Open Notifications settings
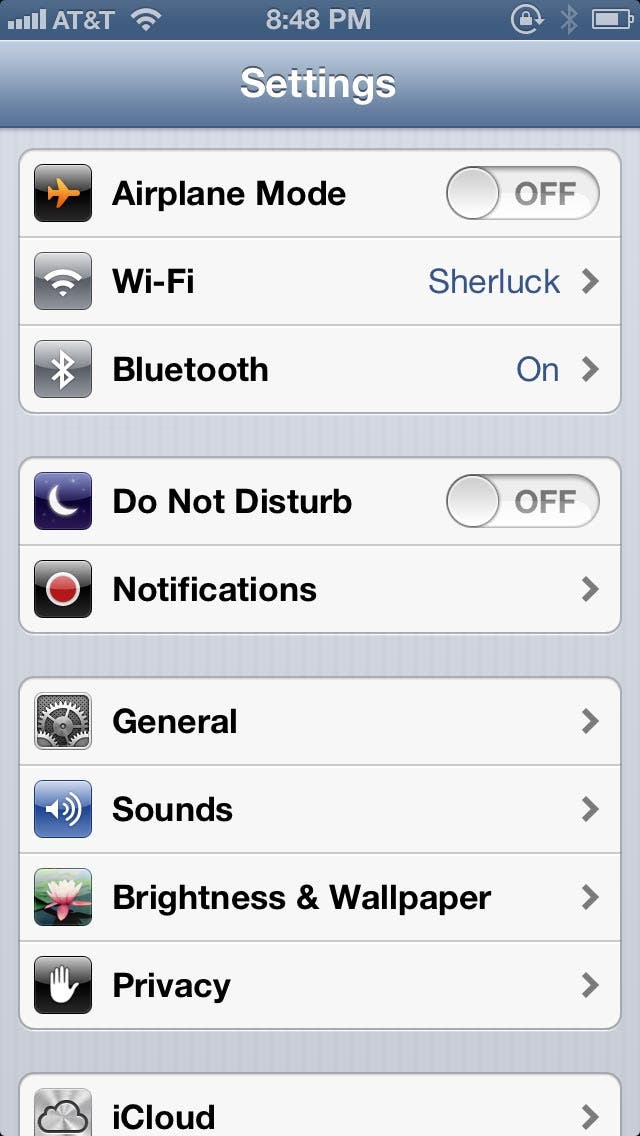 pyautogui.click(x=320, y=590)
